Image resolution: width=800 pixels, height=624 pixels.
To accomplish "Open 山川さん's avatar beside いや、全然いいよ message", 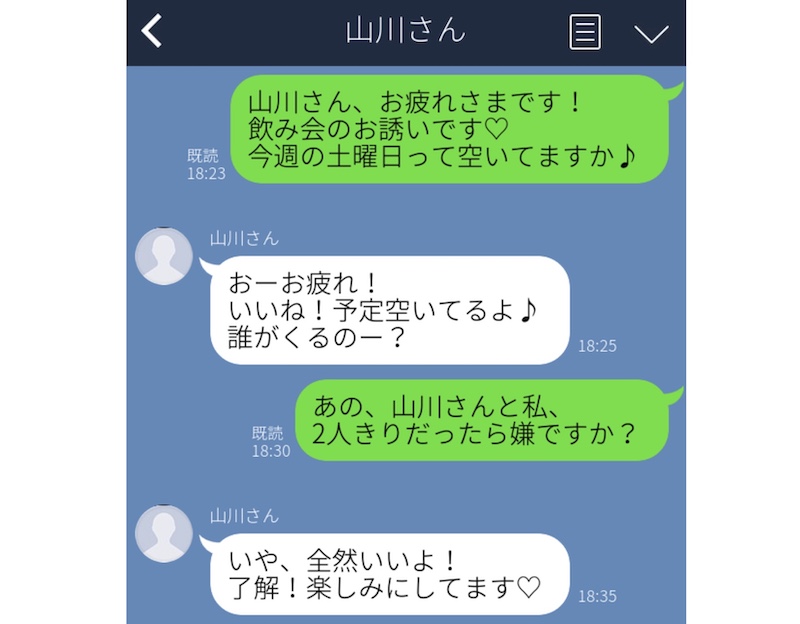I will tap(164, 533).
